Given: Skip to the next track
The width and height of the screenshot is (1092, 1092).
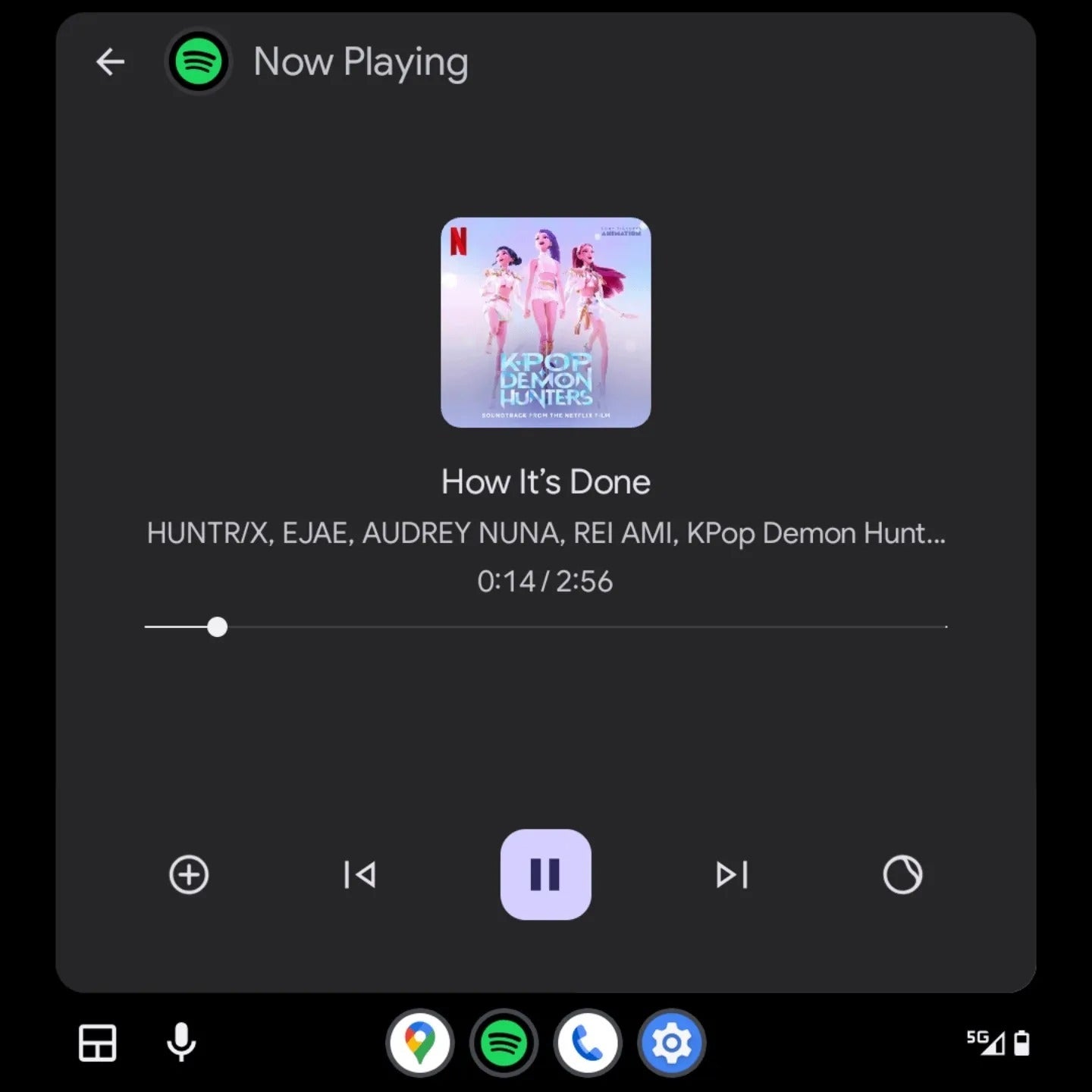Looking at the screenshot, I should (732, 874).
